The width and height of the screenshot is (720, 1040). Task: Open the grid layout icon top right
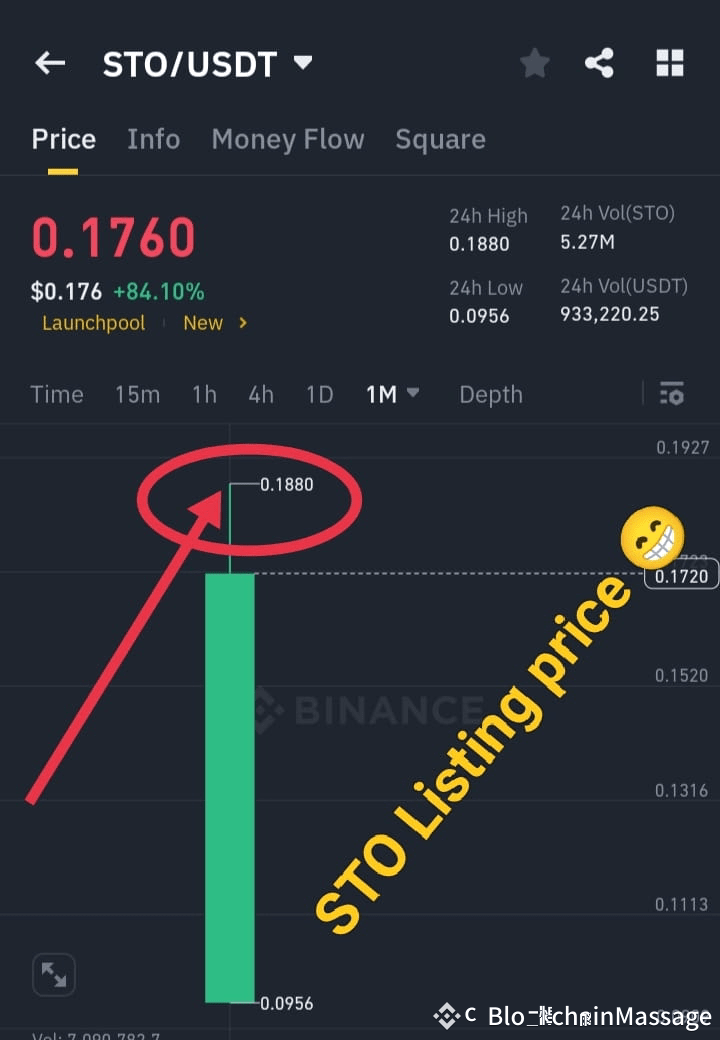(x=669, y=62)
